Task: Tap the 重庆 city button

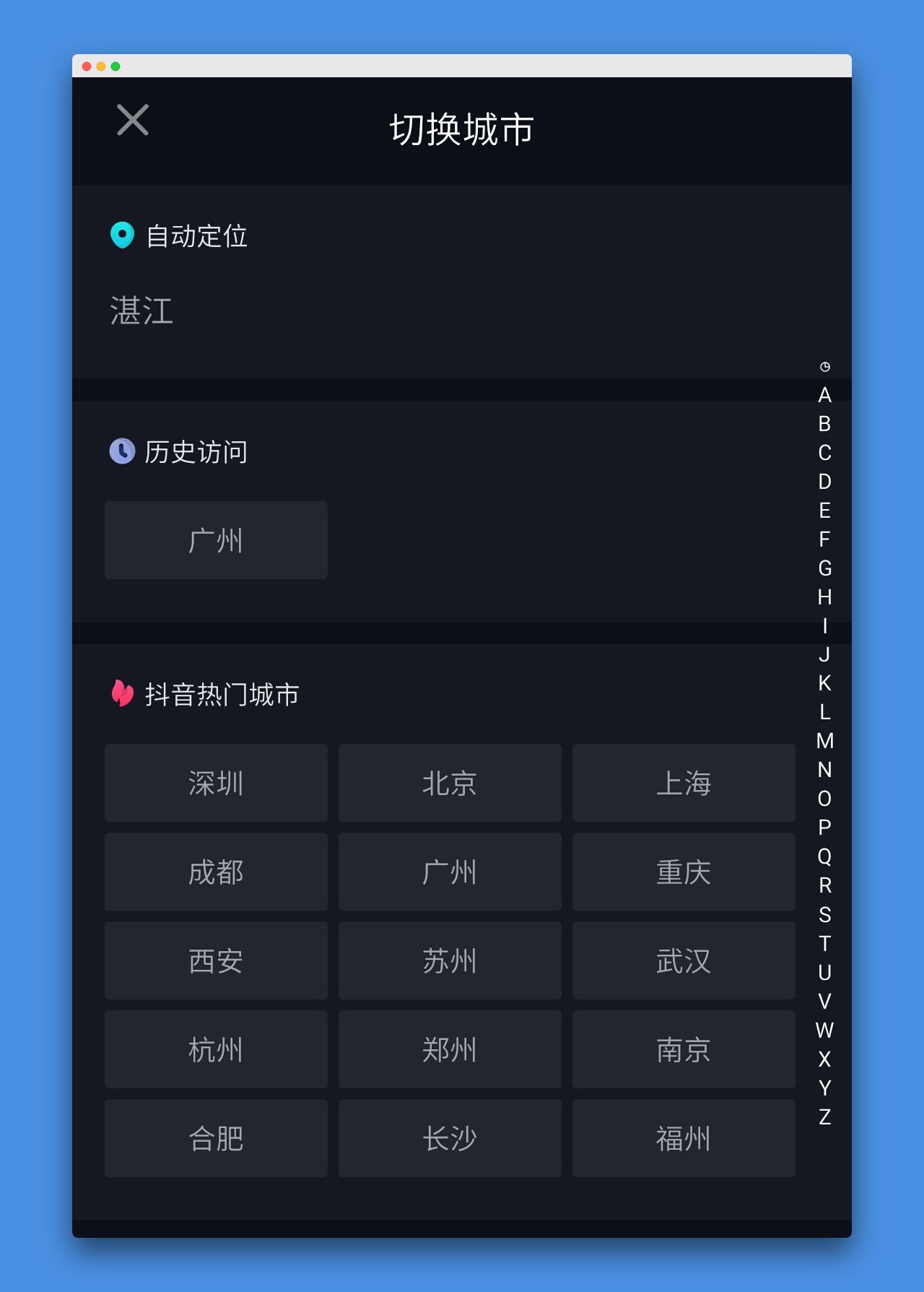Action: tap(684, 872)
